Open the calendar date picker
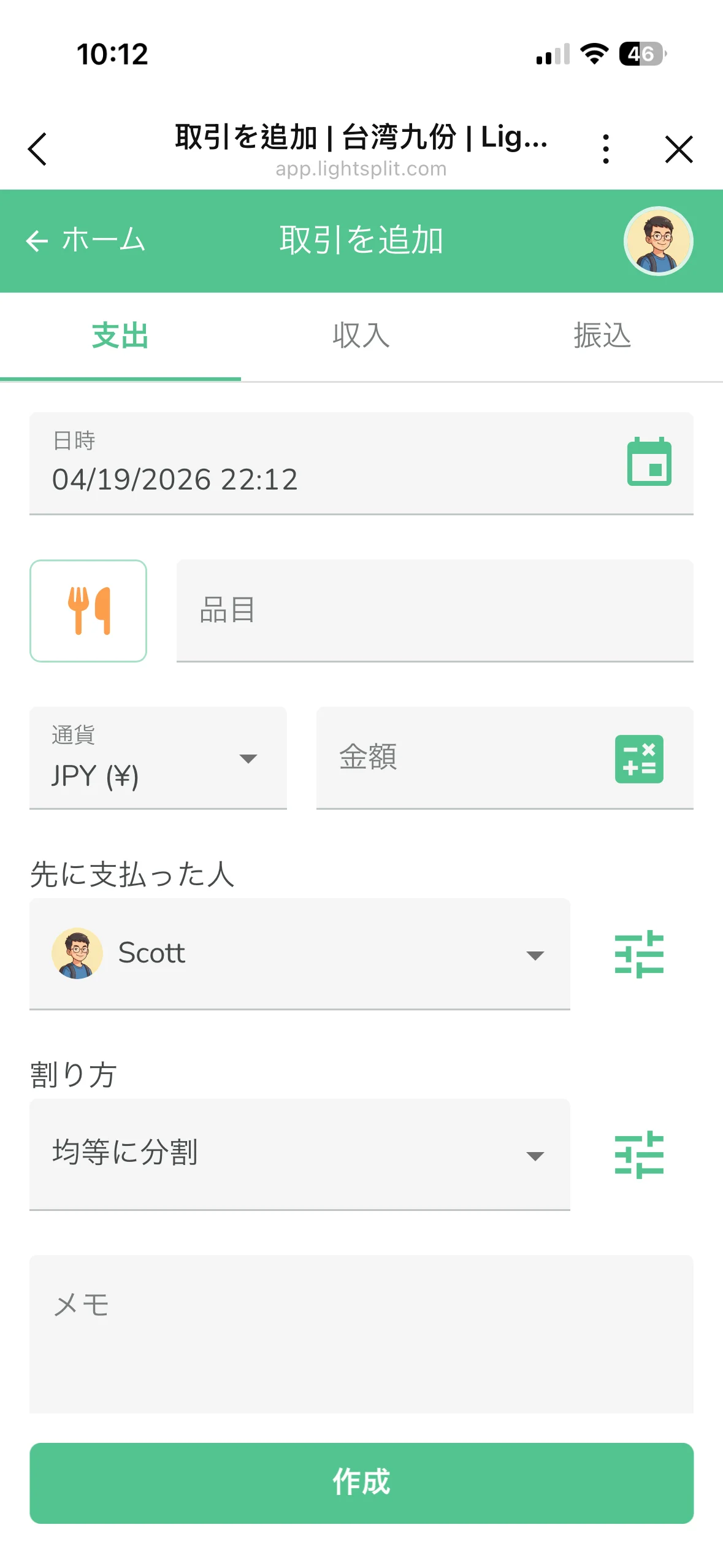 tap(649, 462)
